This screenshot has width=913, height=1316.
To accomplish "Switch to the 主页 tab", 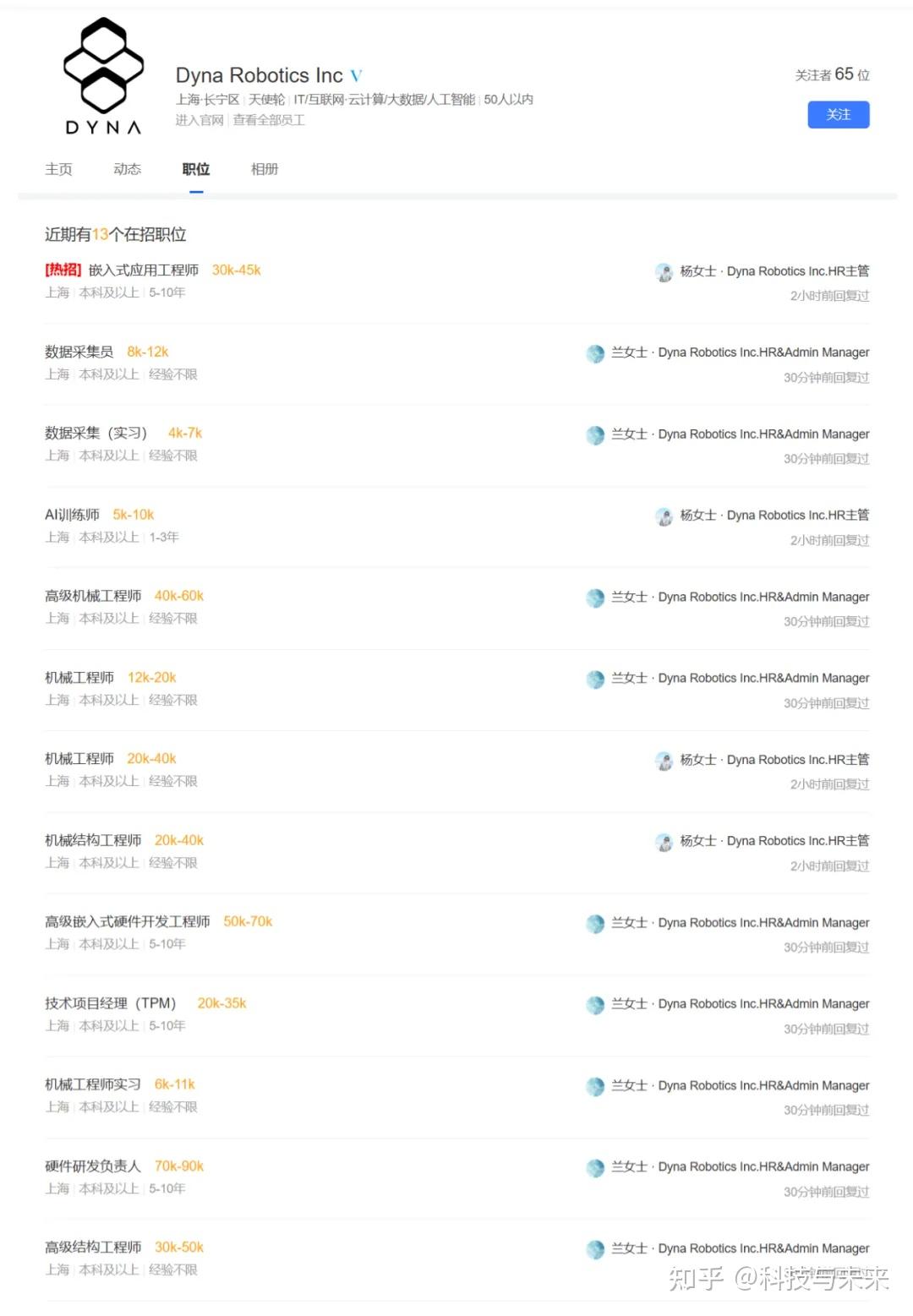I will pyautogui.click(x=58, y=169).
